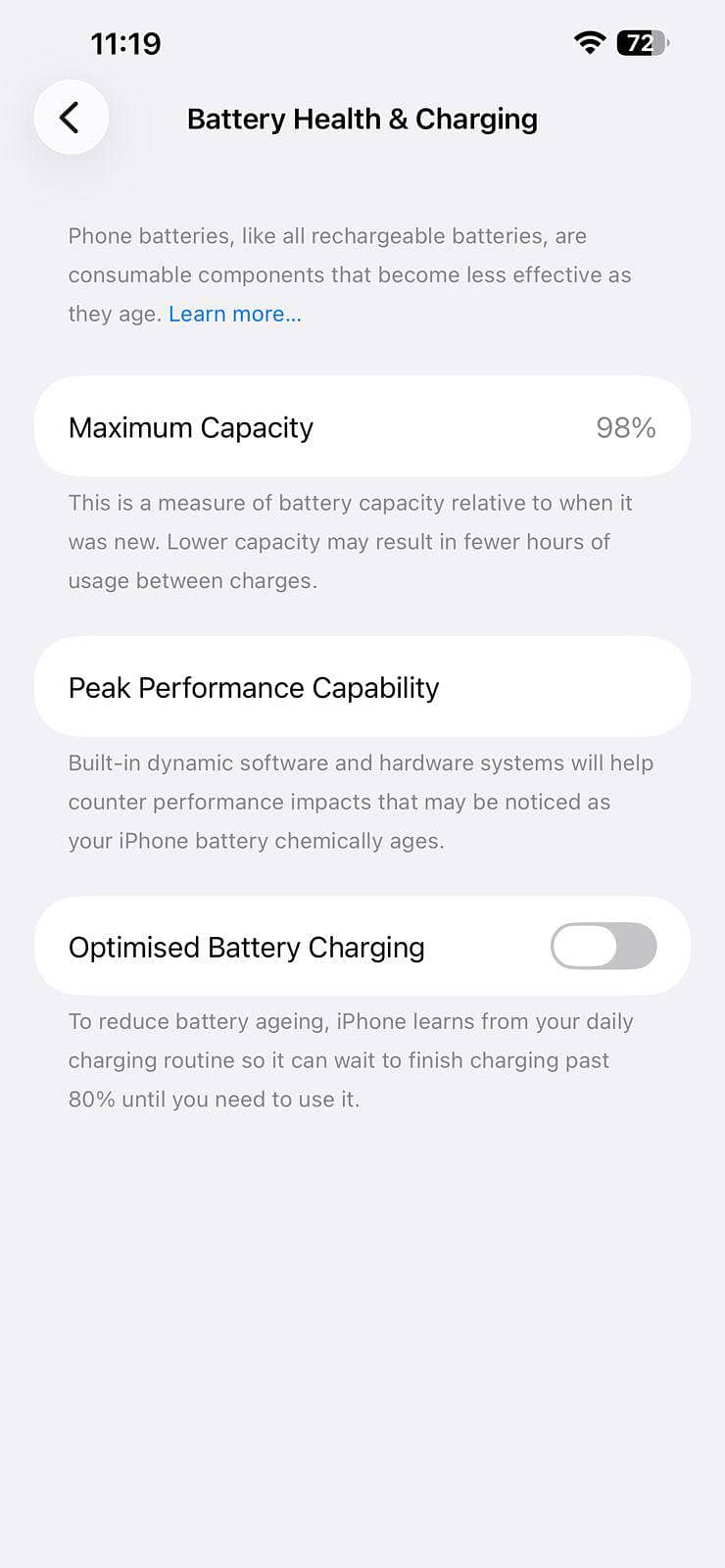Tap the battery level indicator icon
The width and height of the screenshot is (725, 1568).
(638, 42)
